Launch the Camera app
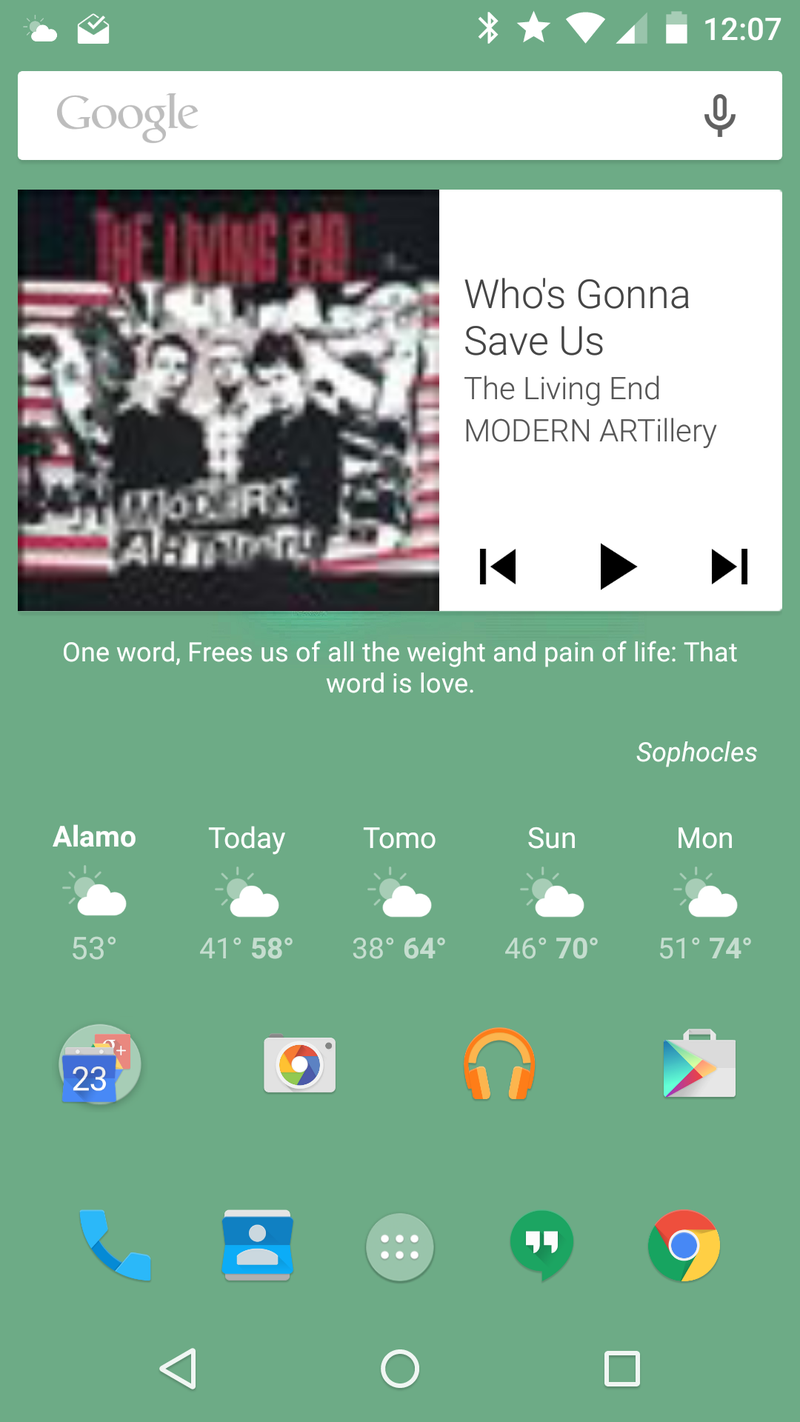The height and width of the screenshot is (1422, 800). coord(299,1065)
